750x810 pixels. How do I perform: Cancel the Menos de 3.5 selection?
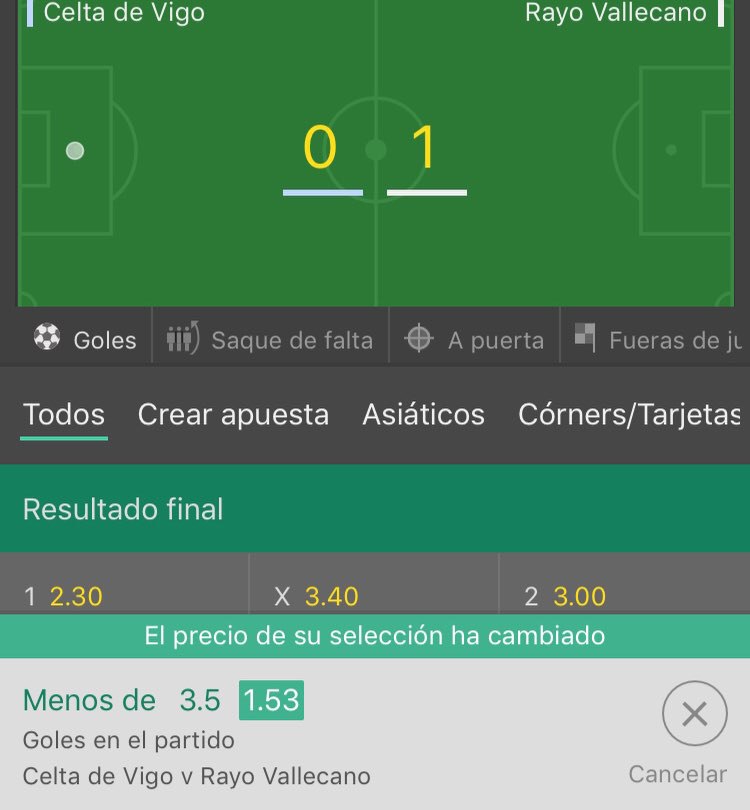(694, 730)
